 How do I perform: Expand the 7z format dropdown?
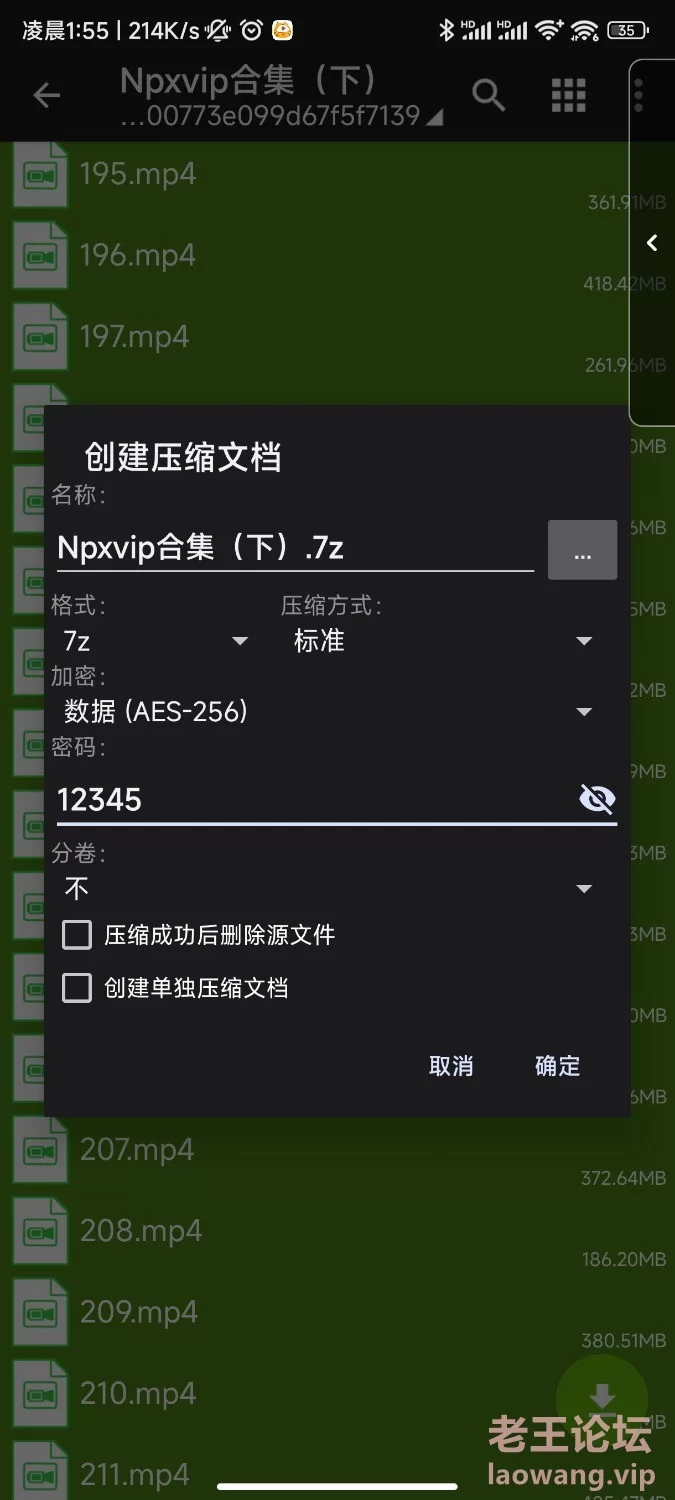[x=155, y=641]
